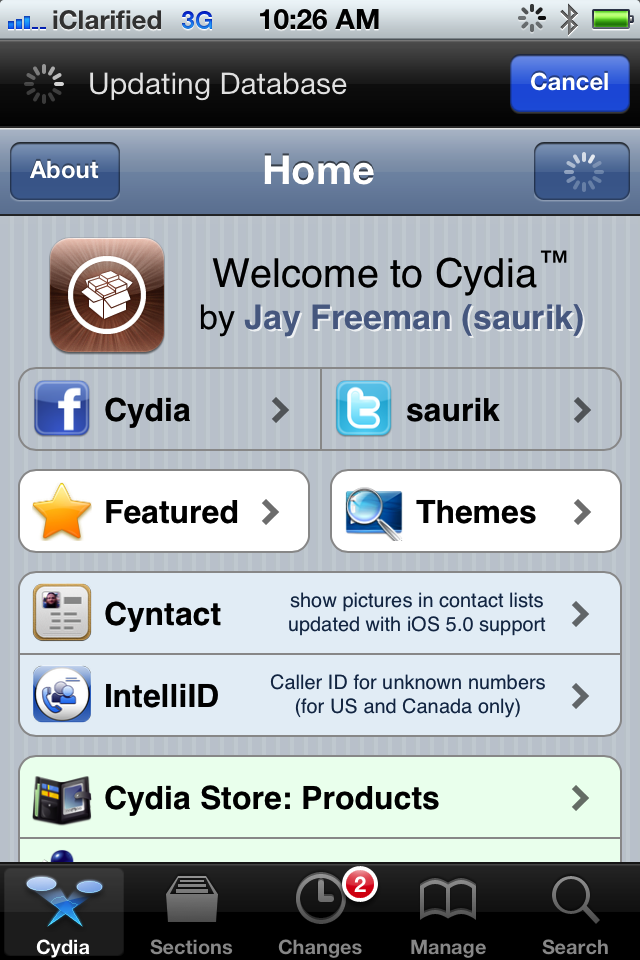The image size is (640, 960).
Task: Switch to the Changes tab
Action: [320, 913]
